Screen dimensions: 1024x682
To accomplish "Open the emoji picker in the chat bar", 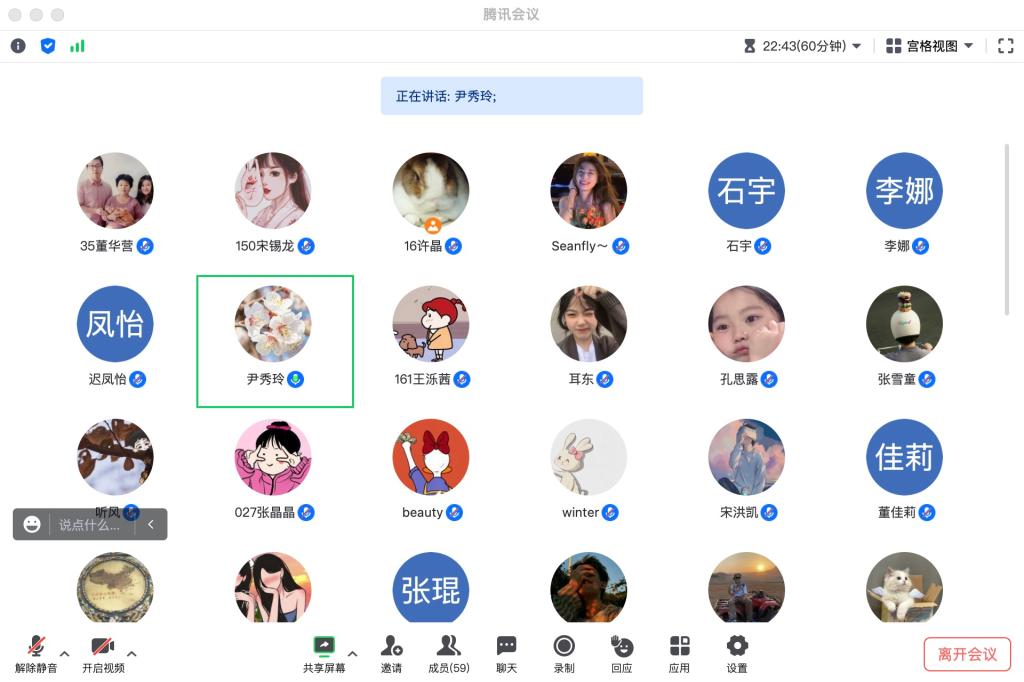I will pyautogui.click(x=32, y=524).
